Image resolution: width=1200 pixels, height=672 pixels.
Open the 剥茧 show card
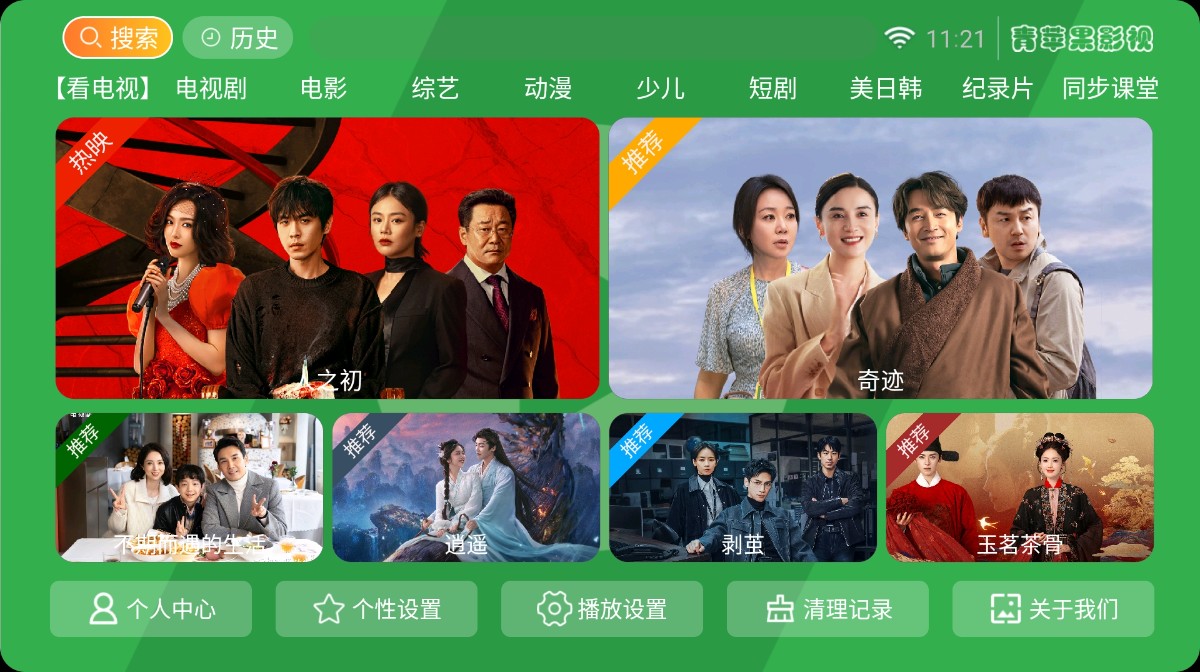[x=742, y=487]
